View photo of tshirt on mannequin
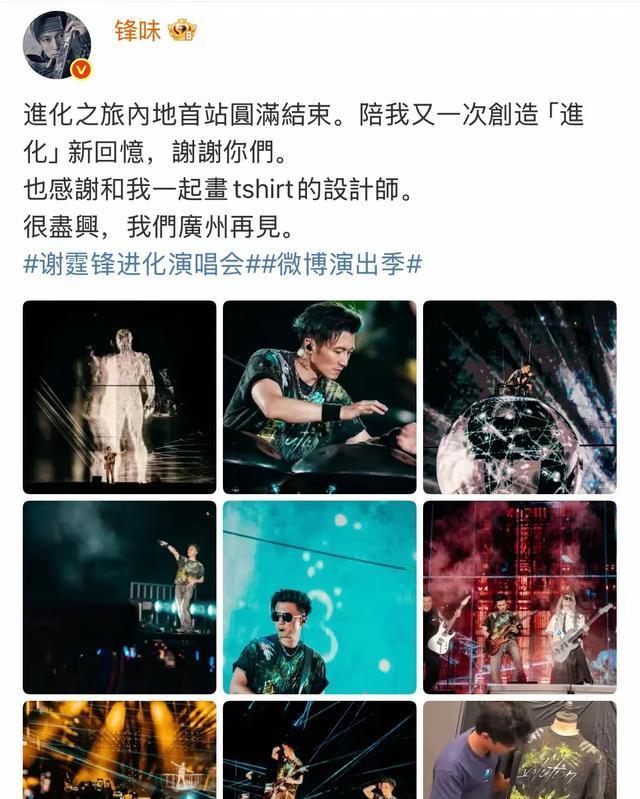 tap(519, 750)
